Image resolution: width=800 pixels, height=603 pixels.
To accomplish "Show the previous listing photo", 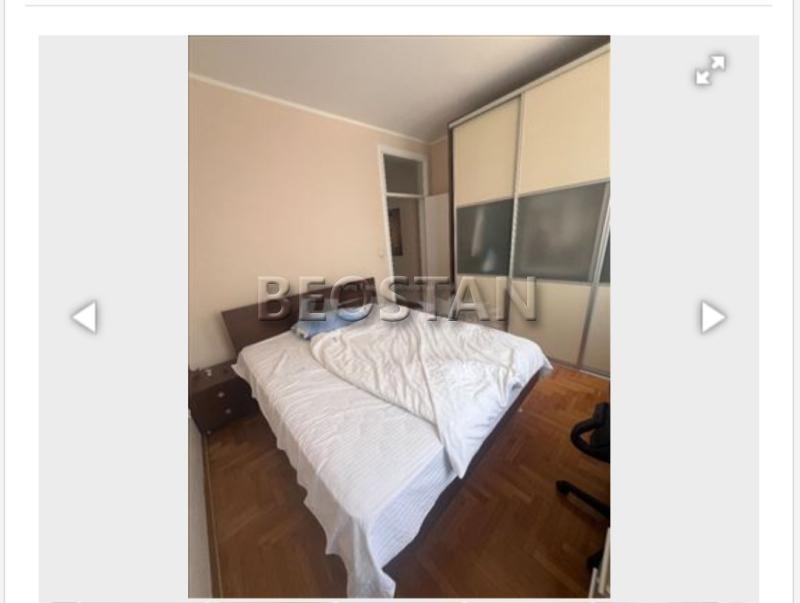I will coord(85,317).
